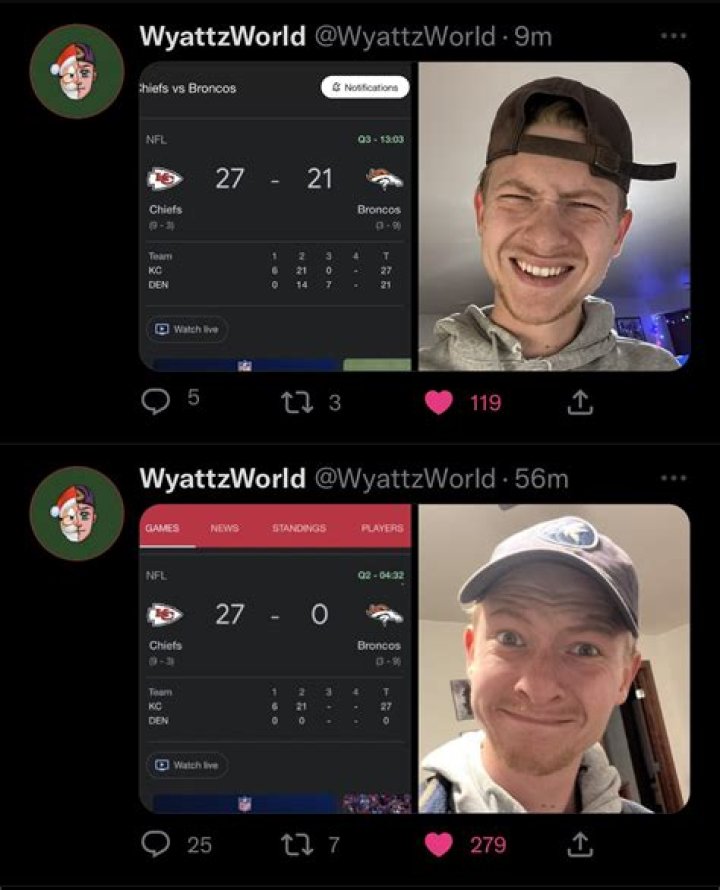Reply to the tweet with 25 comments
720x890 pixels.
[x=156, y=845]
